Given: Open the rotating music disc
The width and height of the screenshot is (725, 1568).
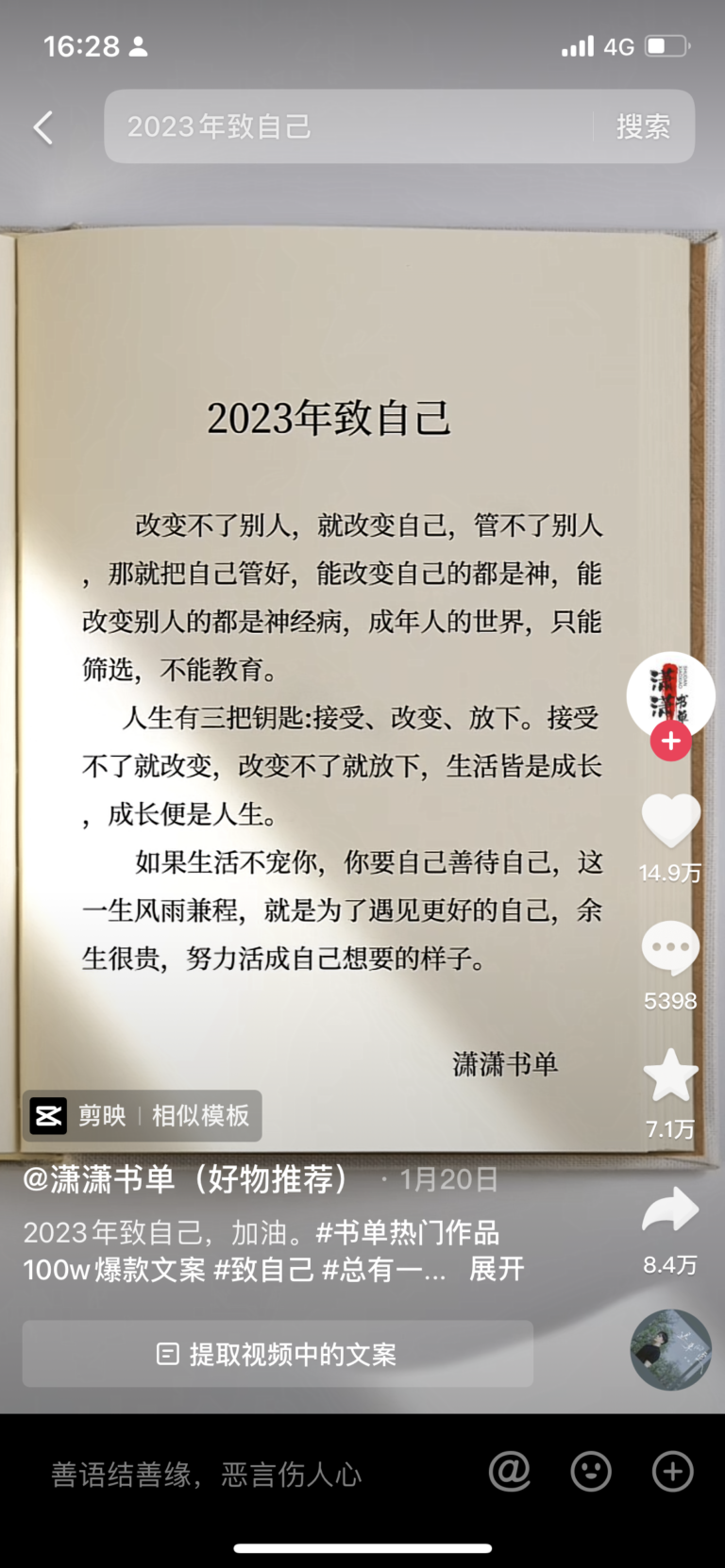Looking at the screenshot, I should coord(670,1349).
